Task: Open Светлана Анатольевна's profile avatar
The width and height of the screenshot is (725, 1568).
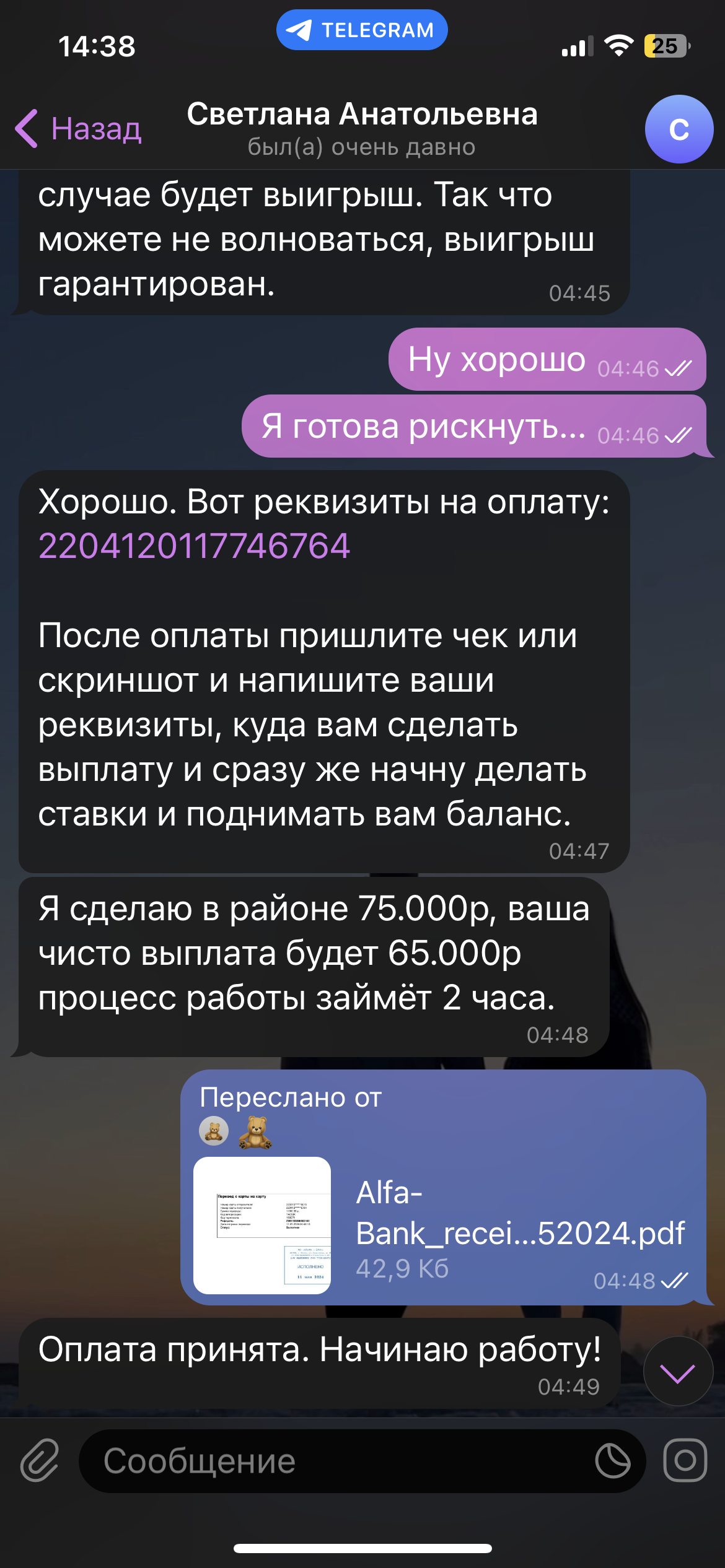Action: coord(679,129)
